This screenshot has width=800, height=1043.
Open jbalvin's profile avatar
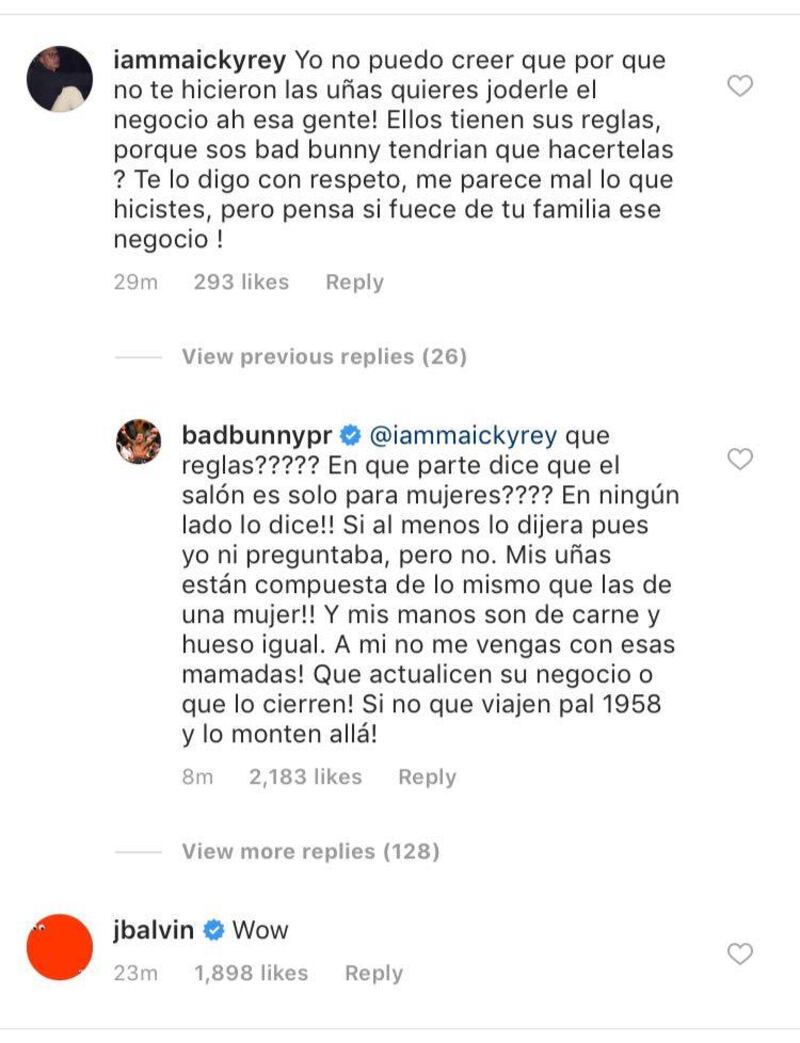[x=59, y=946]
